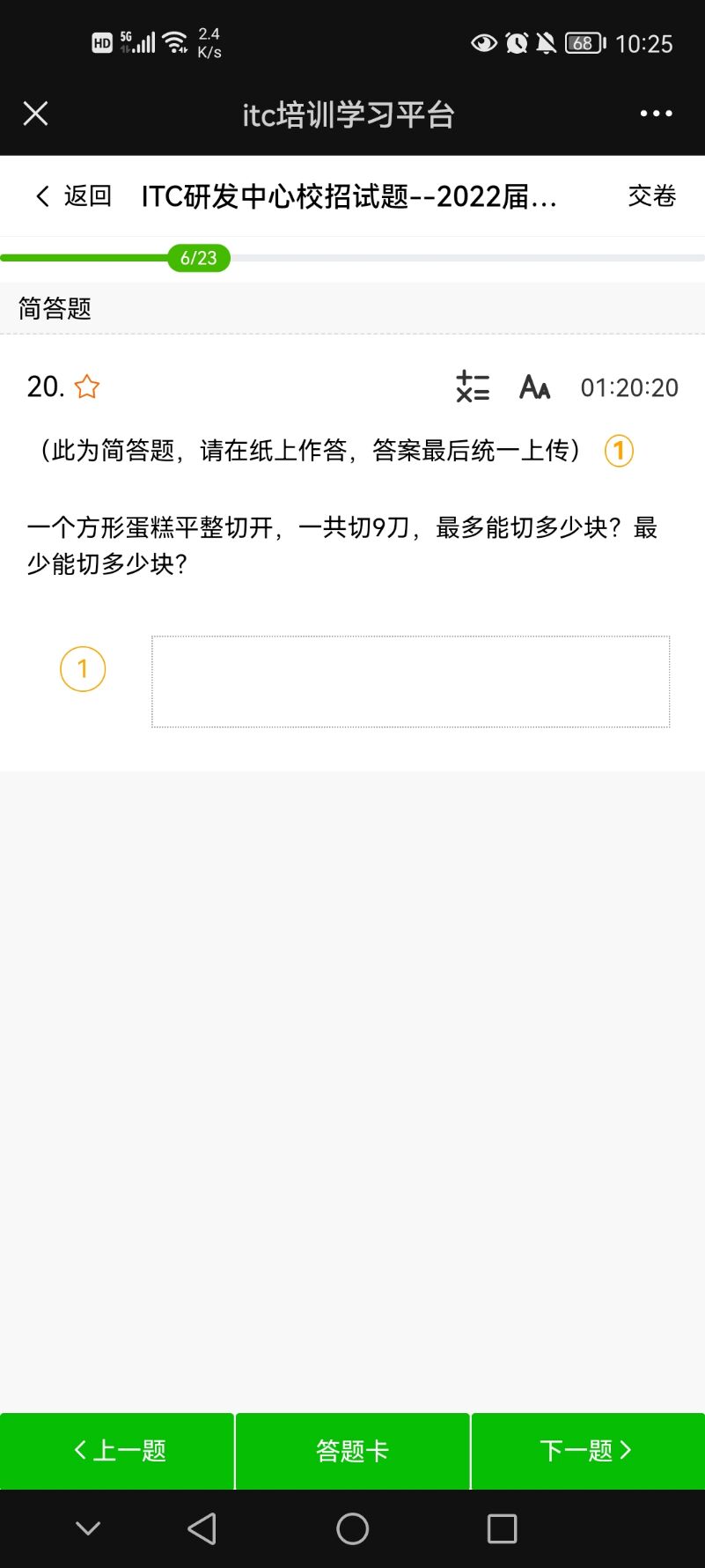This screenshot has width=705, height=1568.
Task: Open the three-dot overflow menu
Action: (x=656, y=114)
